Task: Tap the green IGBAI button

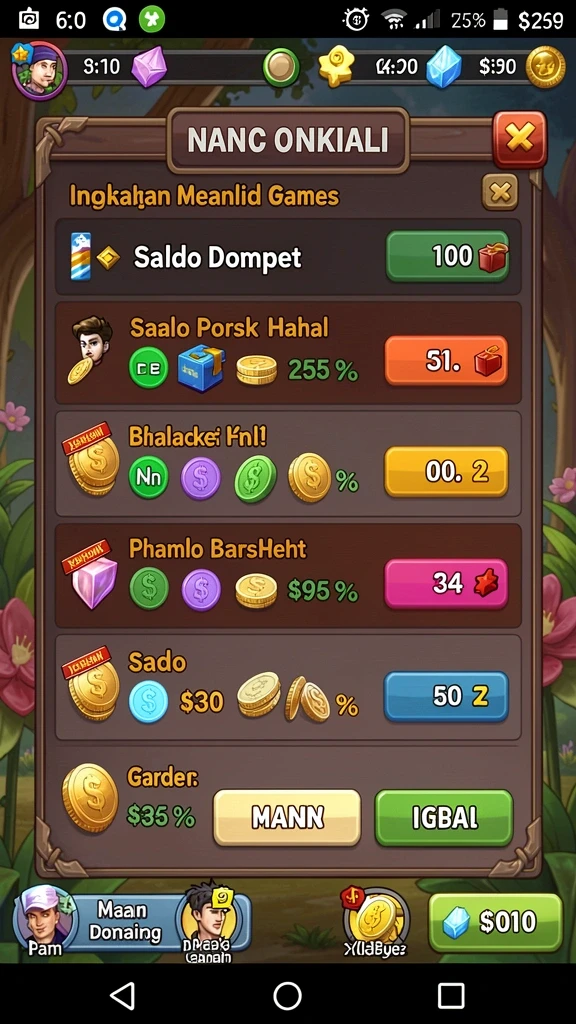Action: pyautogui.click(x=444, y=818)
